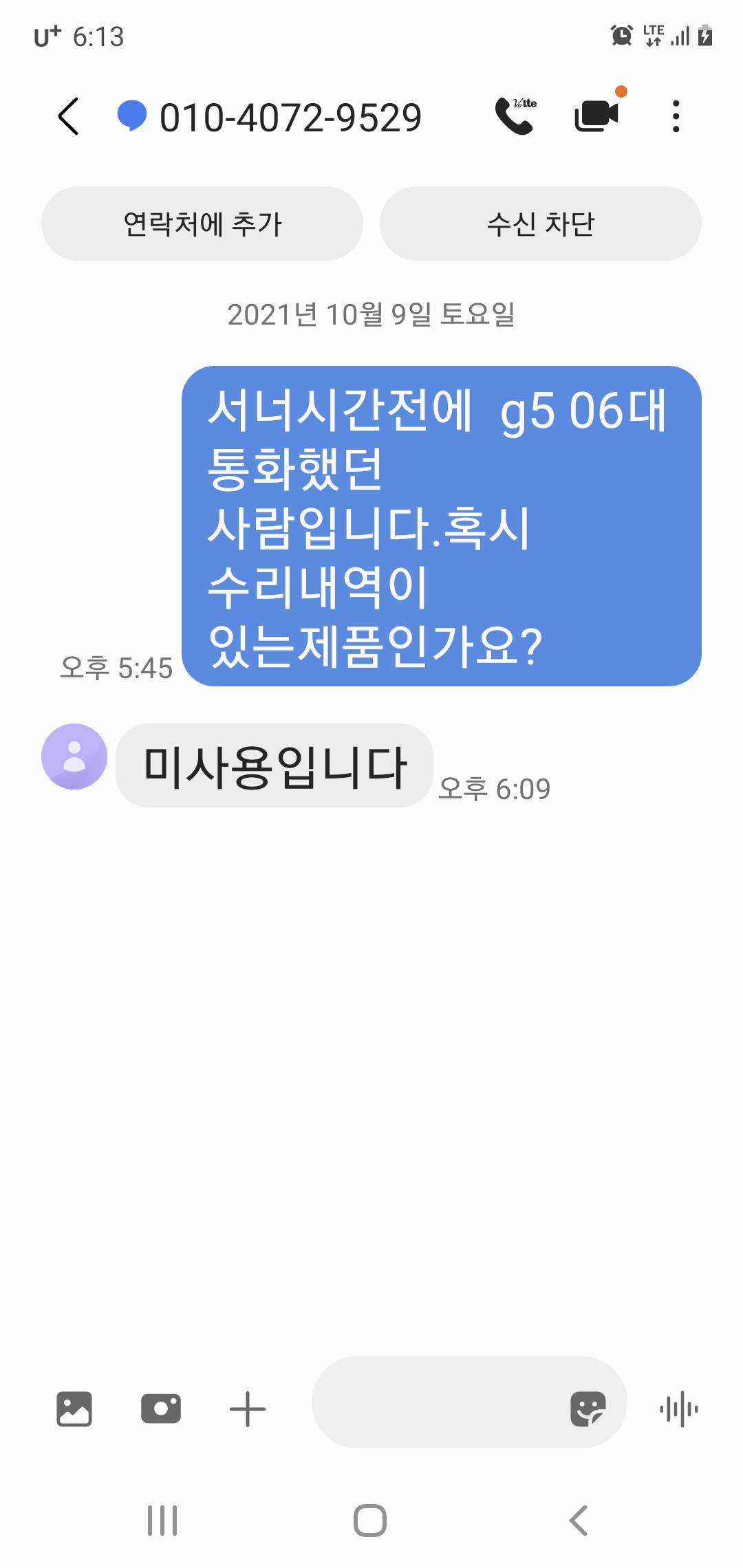Start a voice call to 010-4072-9529
Screen dimensions: 743x1568
pos(515,116)
